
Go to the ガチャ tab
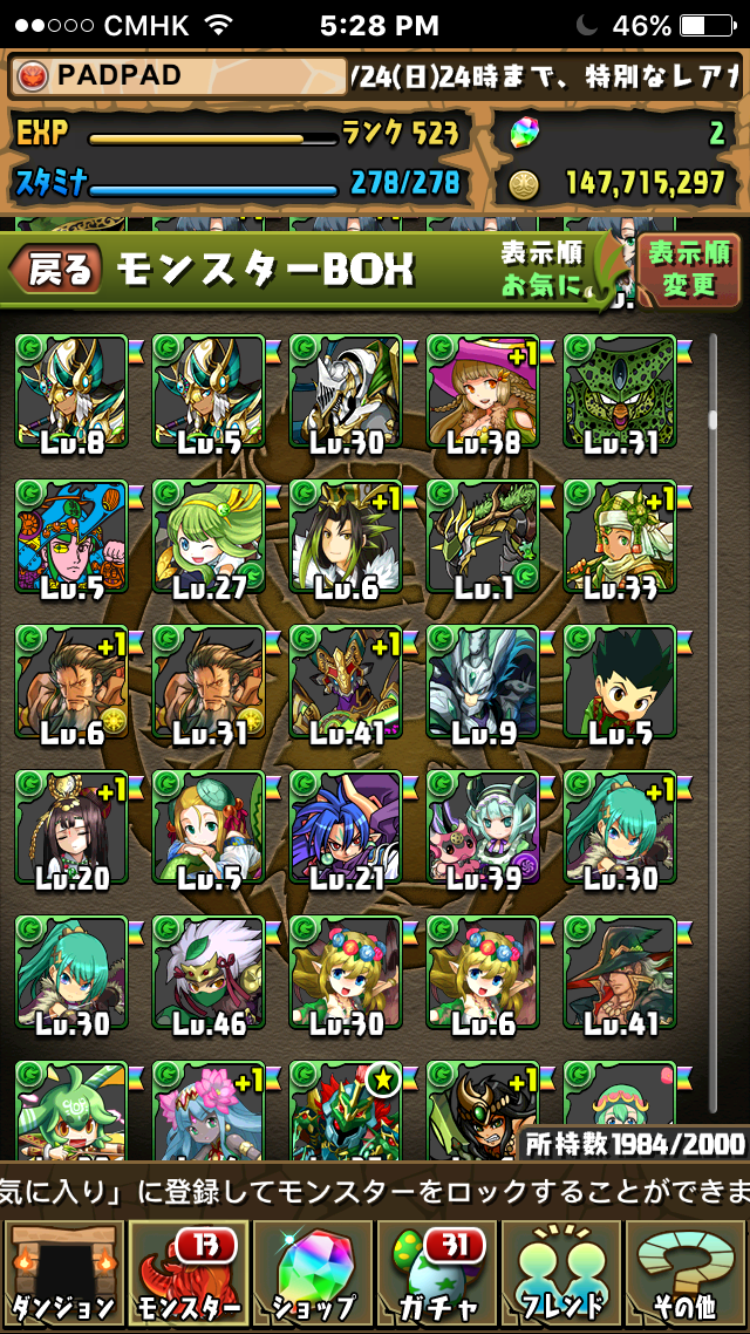point(436,1272)
